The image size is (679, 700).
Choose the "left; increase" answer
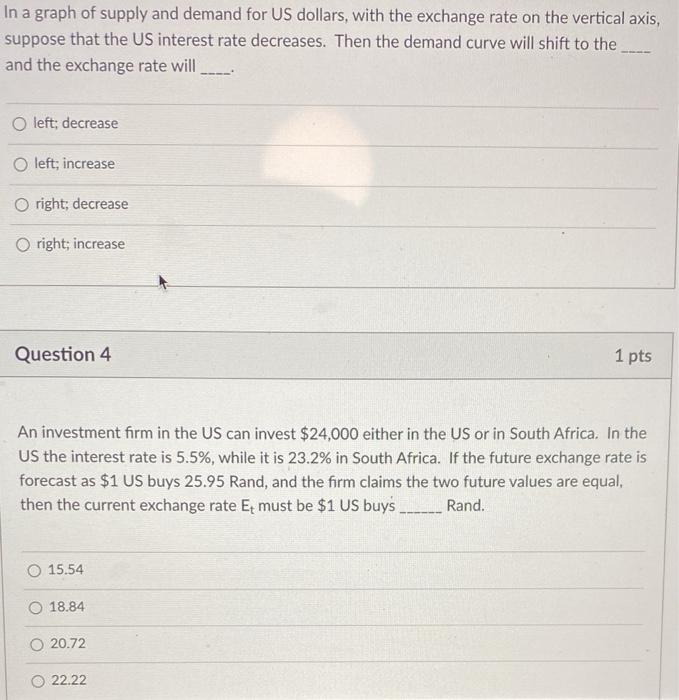[20, 164]
